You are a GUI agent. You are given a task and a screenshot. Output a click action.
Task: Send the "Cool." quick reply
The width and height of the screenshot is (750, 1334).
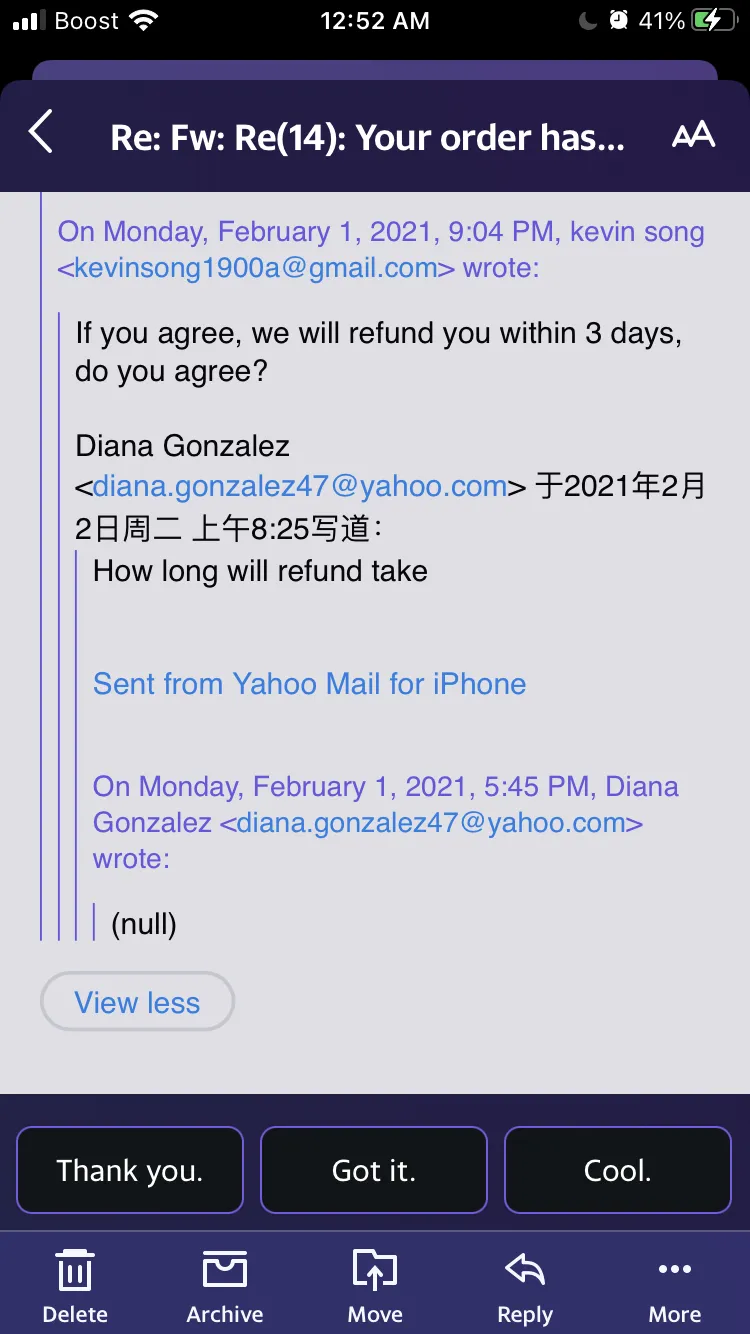618,1170
